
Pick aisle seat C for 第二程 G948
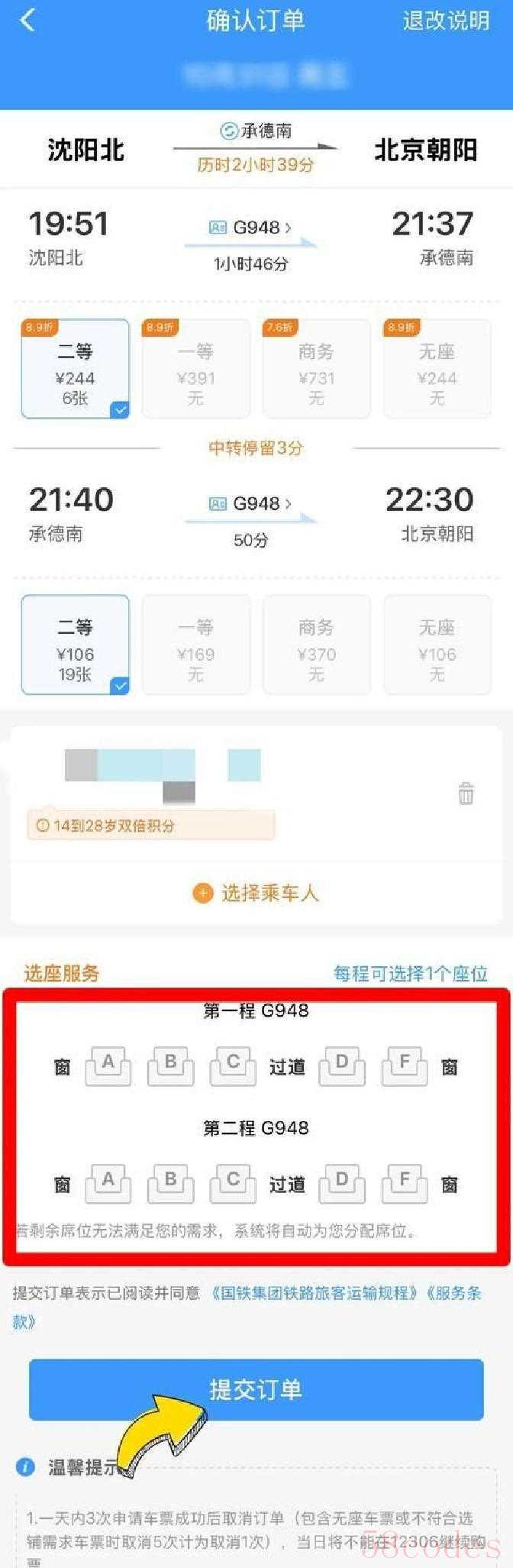(233, 1184)
